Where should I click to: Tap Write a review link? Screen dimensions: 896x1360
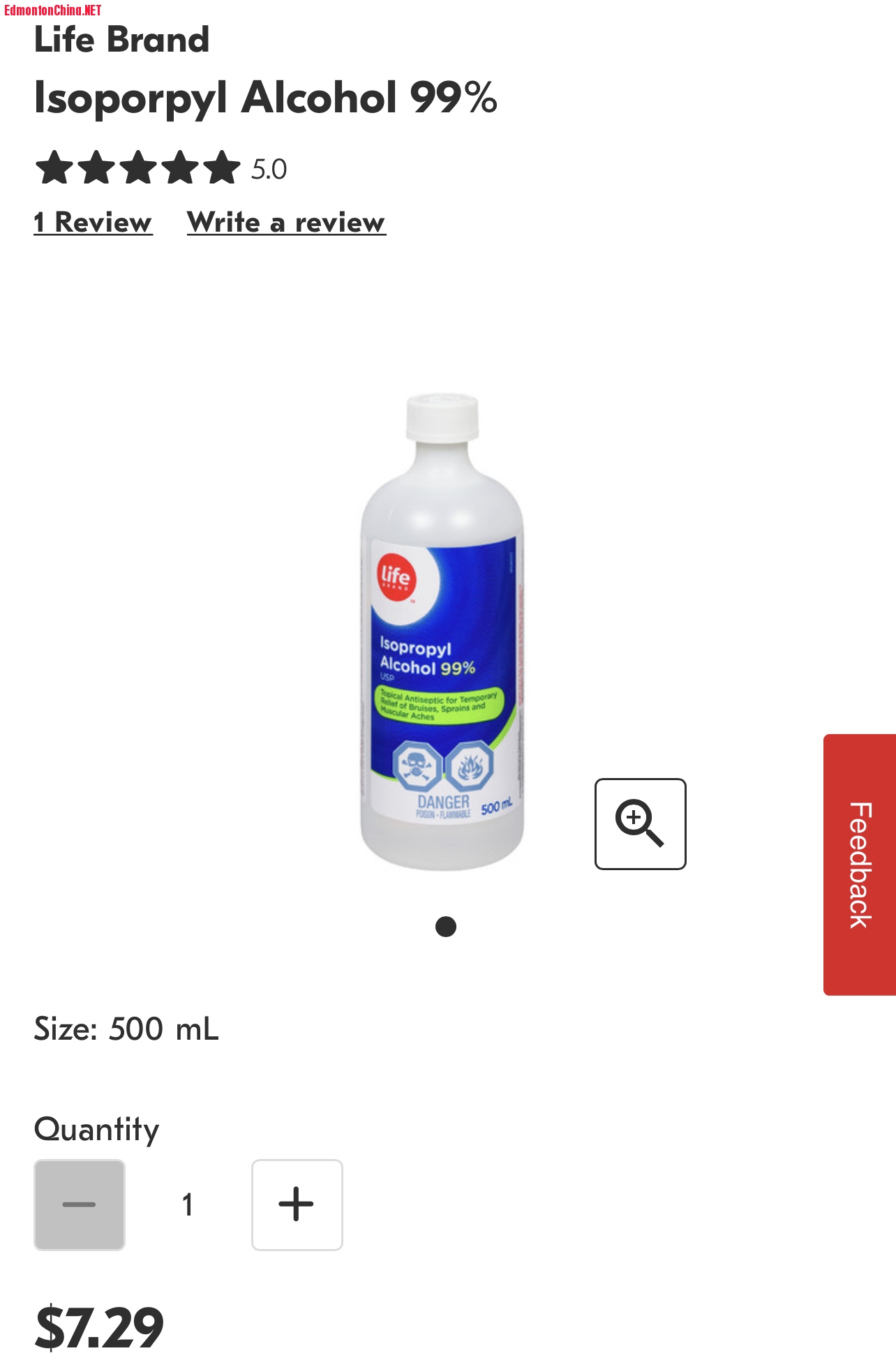pos(286,223)
